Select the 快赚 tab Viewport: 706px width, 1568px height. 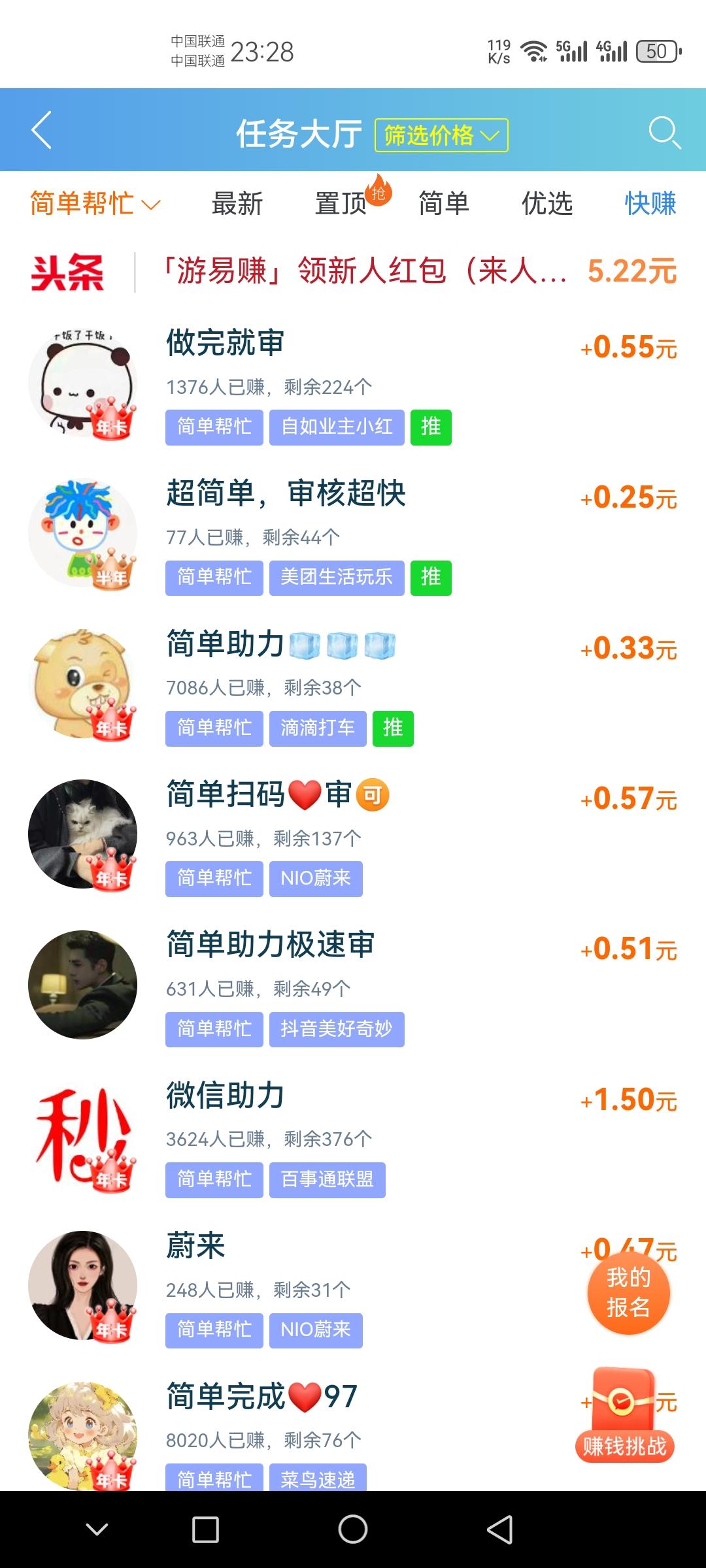coord(650,204)
